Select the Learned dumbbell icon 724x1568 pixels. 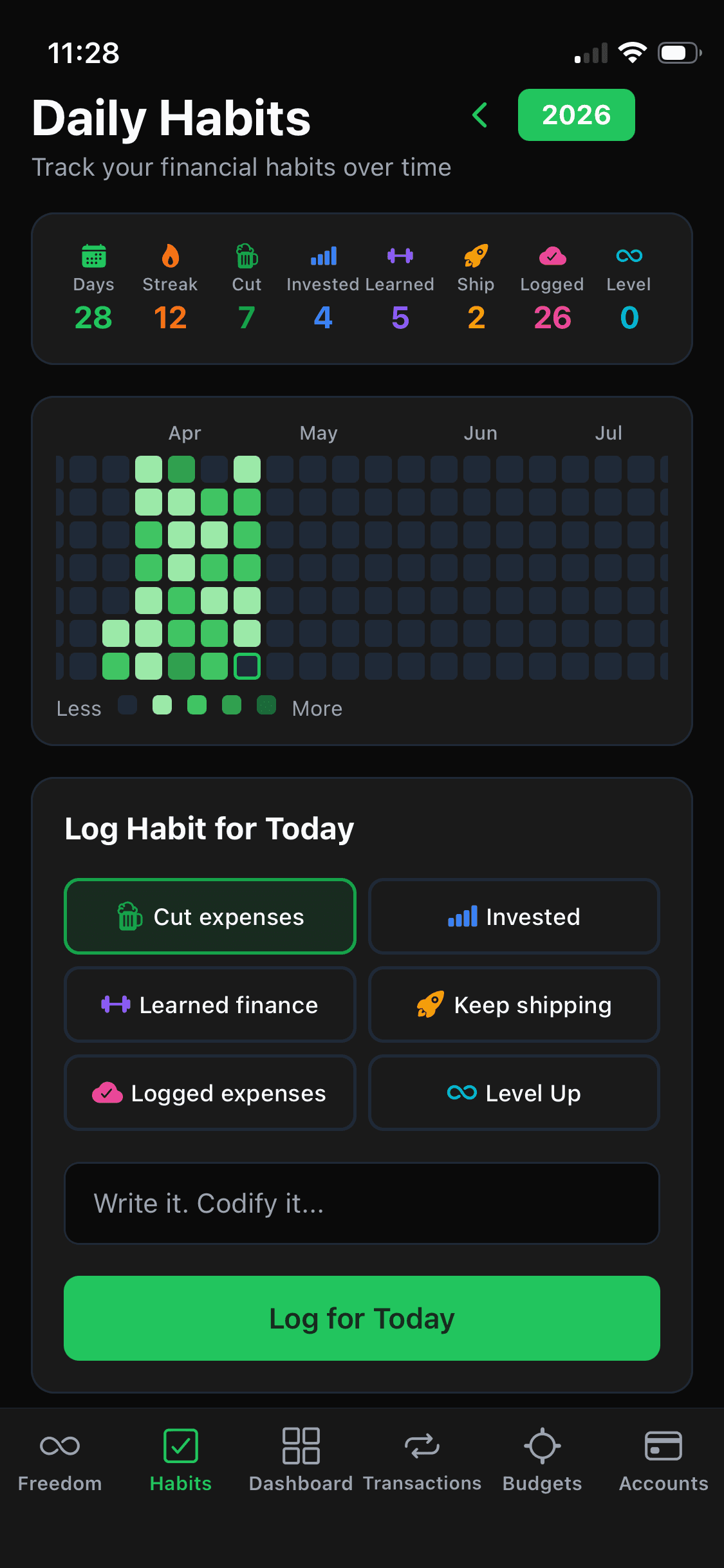(400, 257)
